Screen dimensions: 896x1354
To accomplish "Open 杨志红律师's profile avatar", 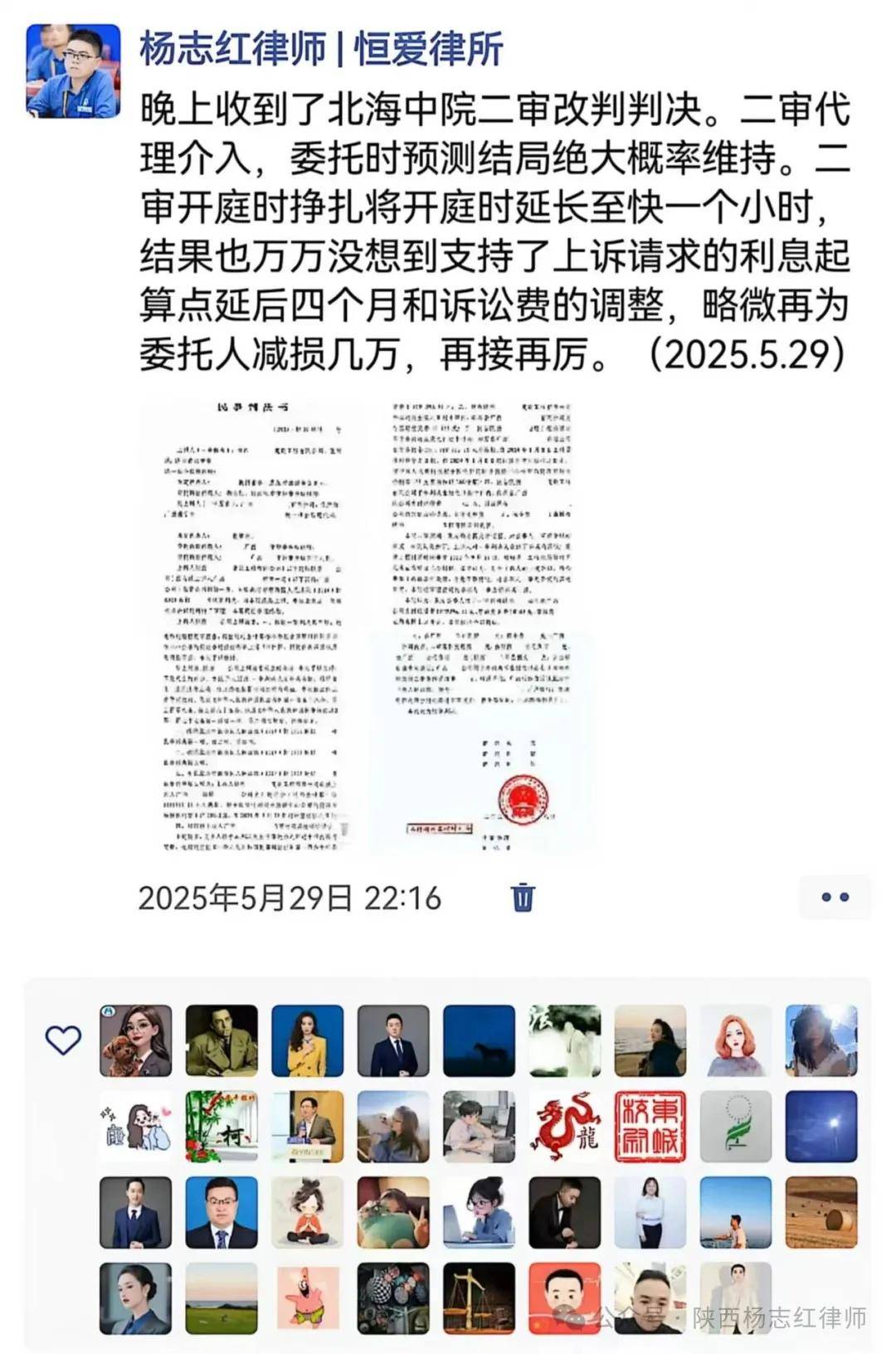I will [73, 71].
